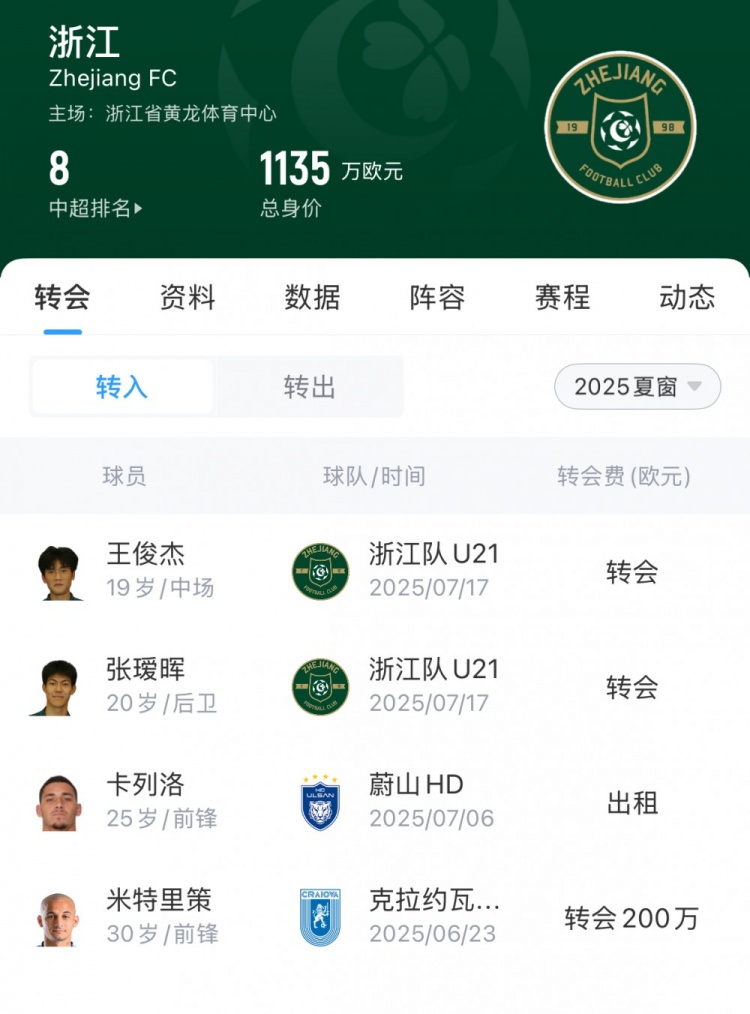The image size is (750, 1014).
Task: Open the 阵容 tab
Action: [x=437, y=298]
